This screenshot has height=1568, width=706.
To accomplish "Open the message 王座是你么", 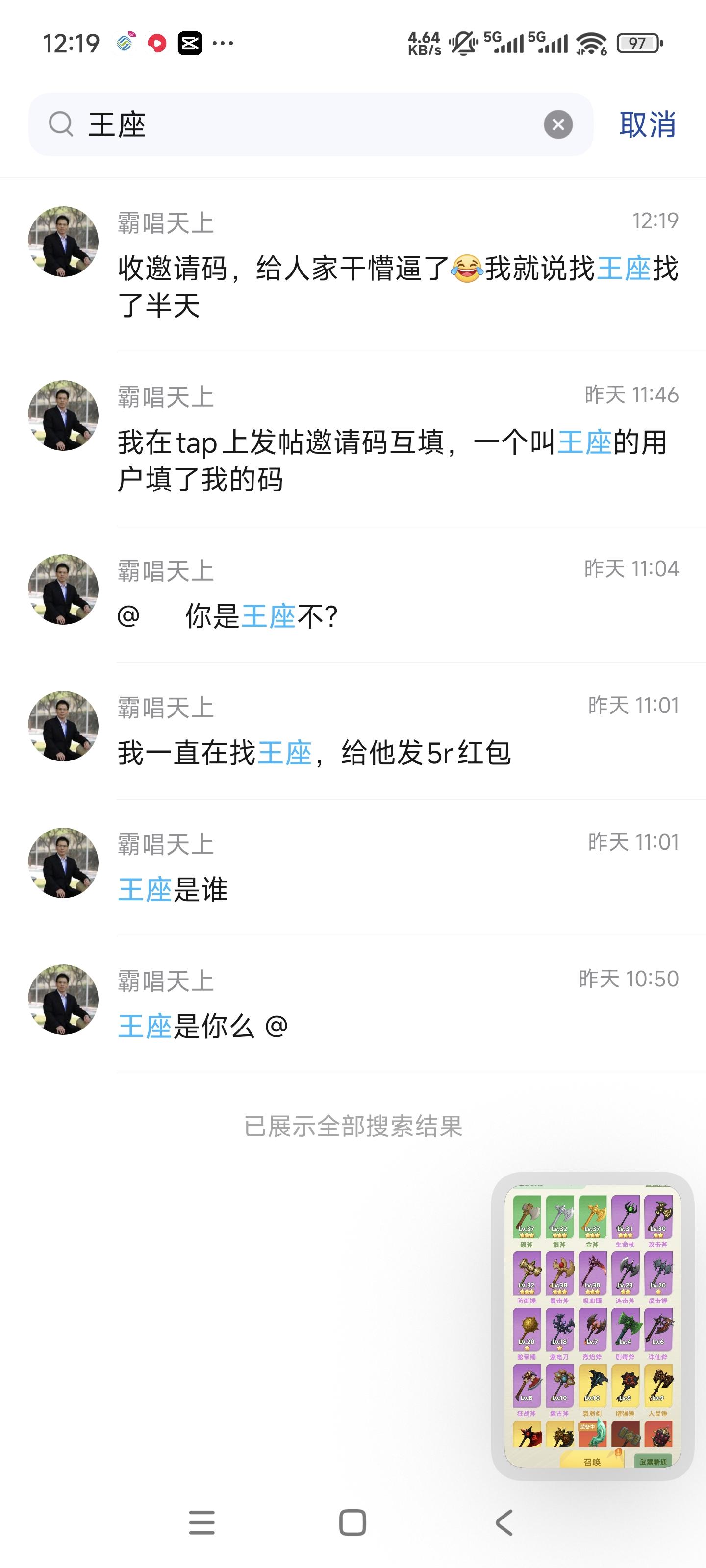I will click(x=397, y=1026).
